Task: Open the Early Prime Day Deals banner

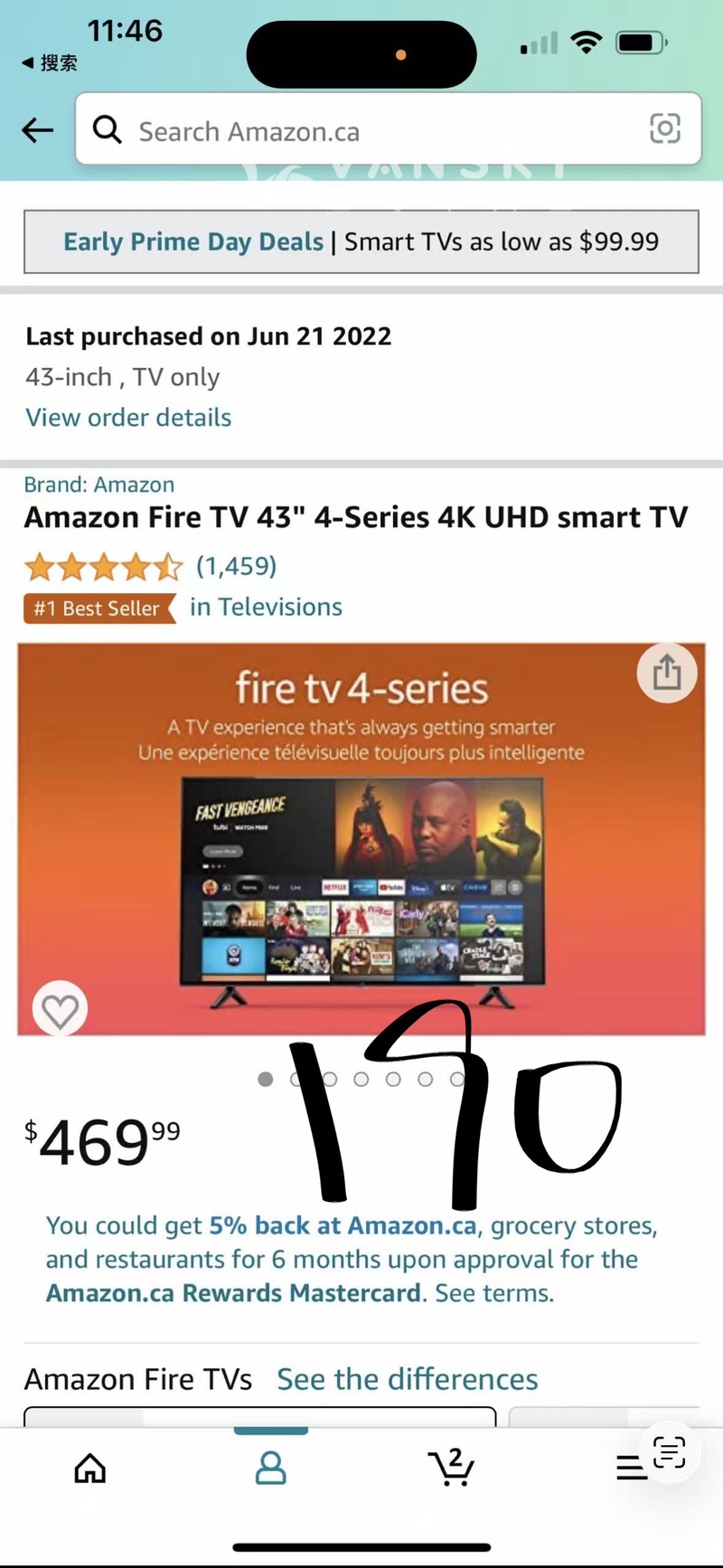Action: [361, 241]
